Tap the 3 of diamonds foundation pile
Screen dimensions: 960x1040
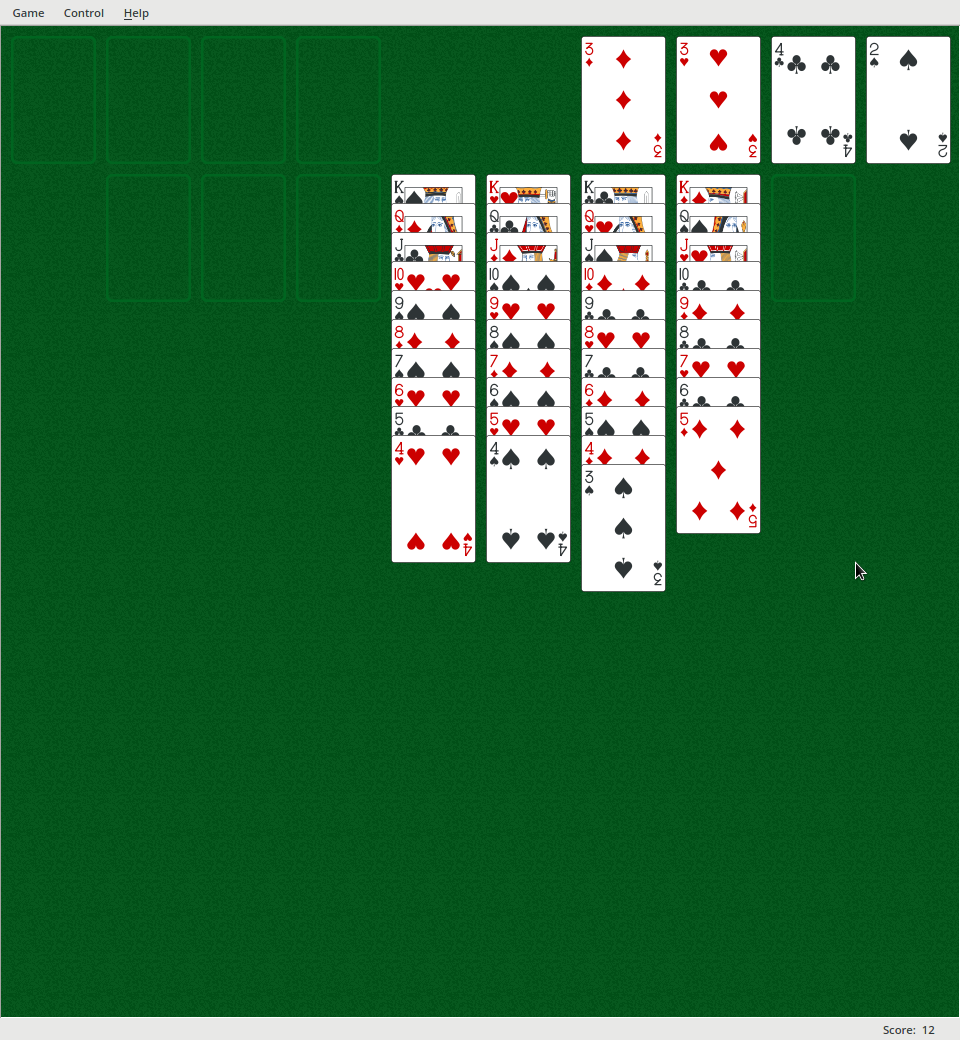pos(623,100)
